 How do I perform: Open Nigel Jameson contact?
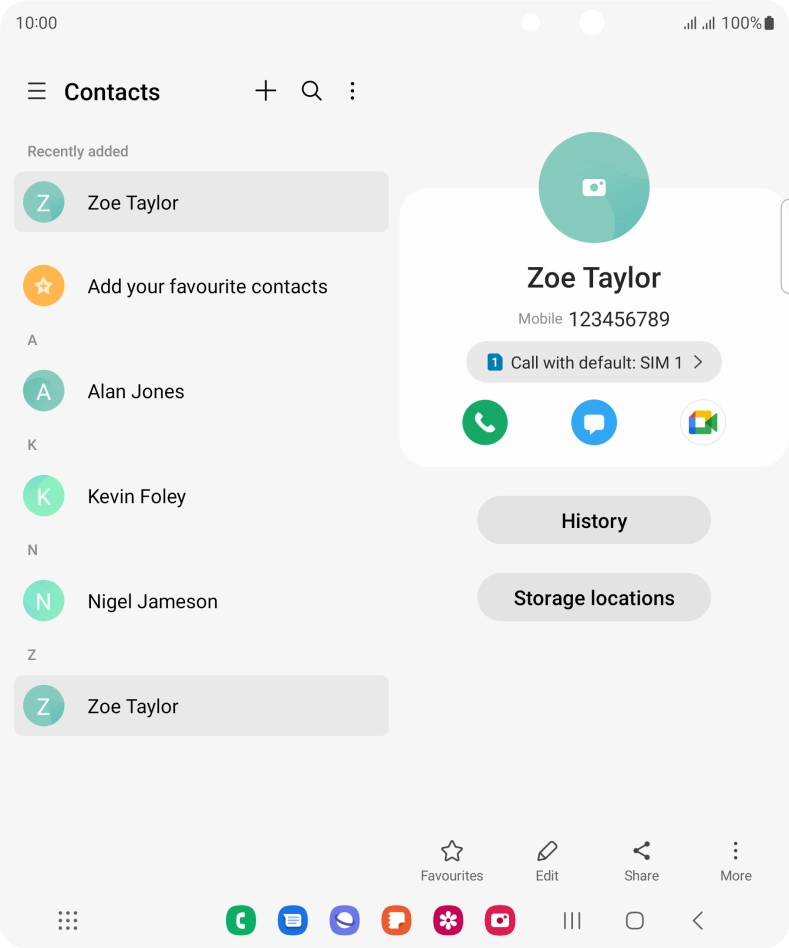pos(152,602)
